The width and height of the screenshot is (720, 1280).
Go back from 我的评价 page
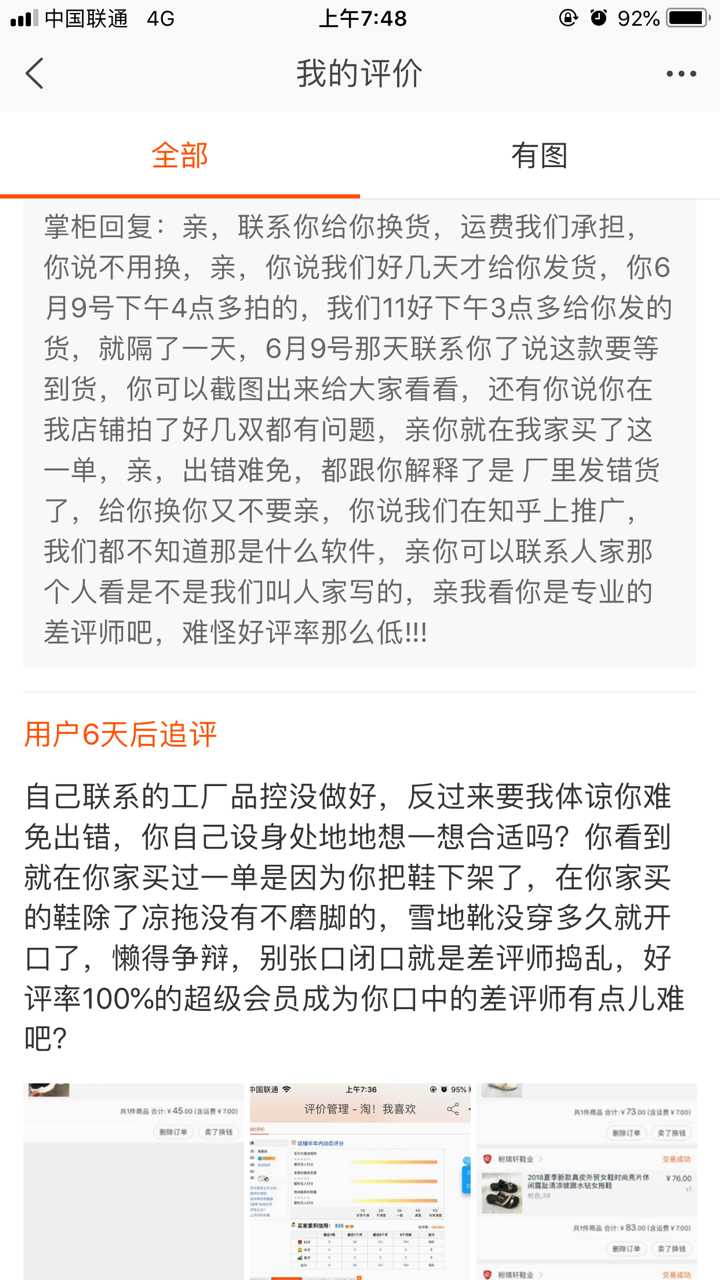[x=35, y=73]
